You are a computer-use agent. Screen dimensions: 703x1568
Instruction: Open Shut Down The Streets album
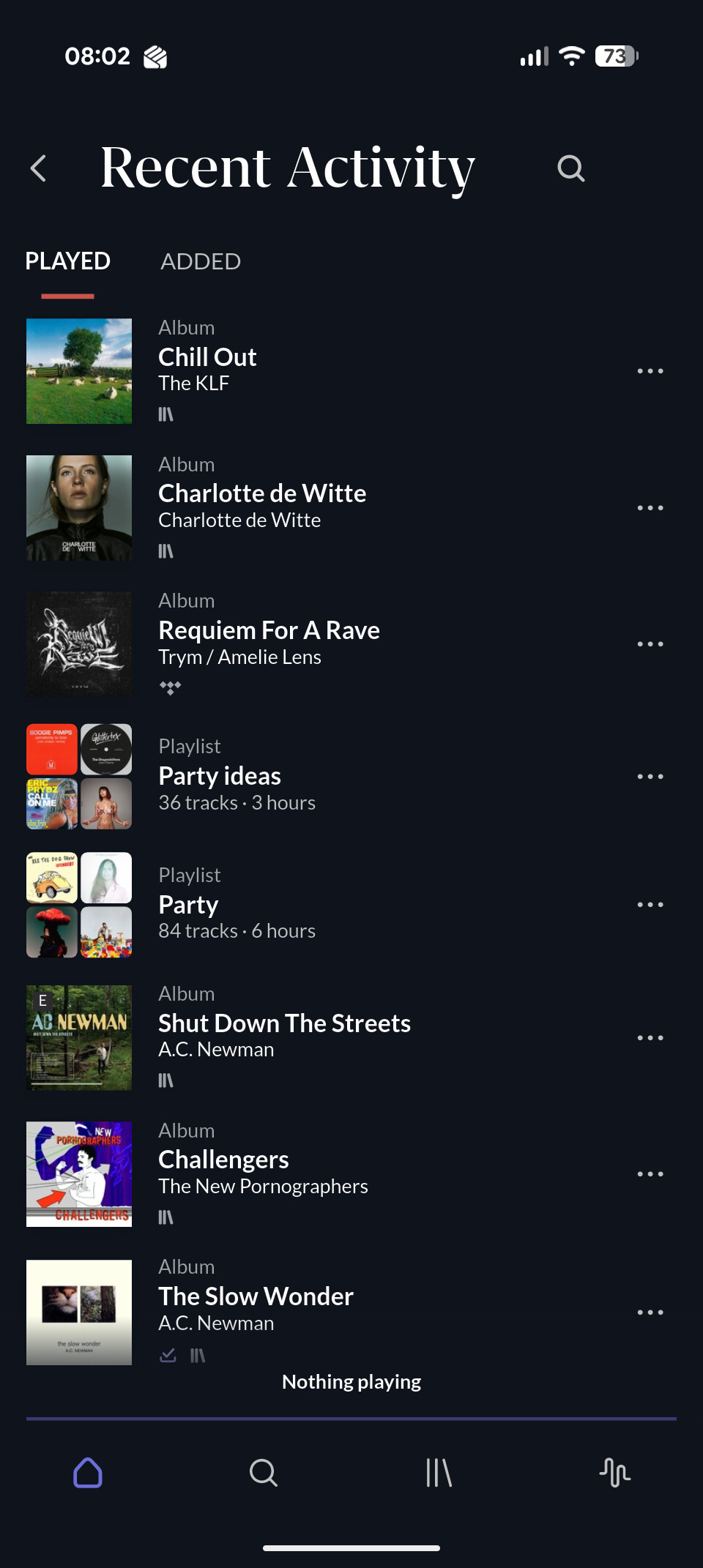tap(284, 1023)
